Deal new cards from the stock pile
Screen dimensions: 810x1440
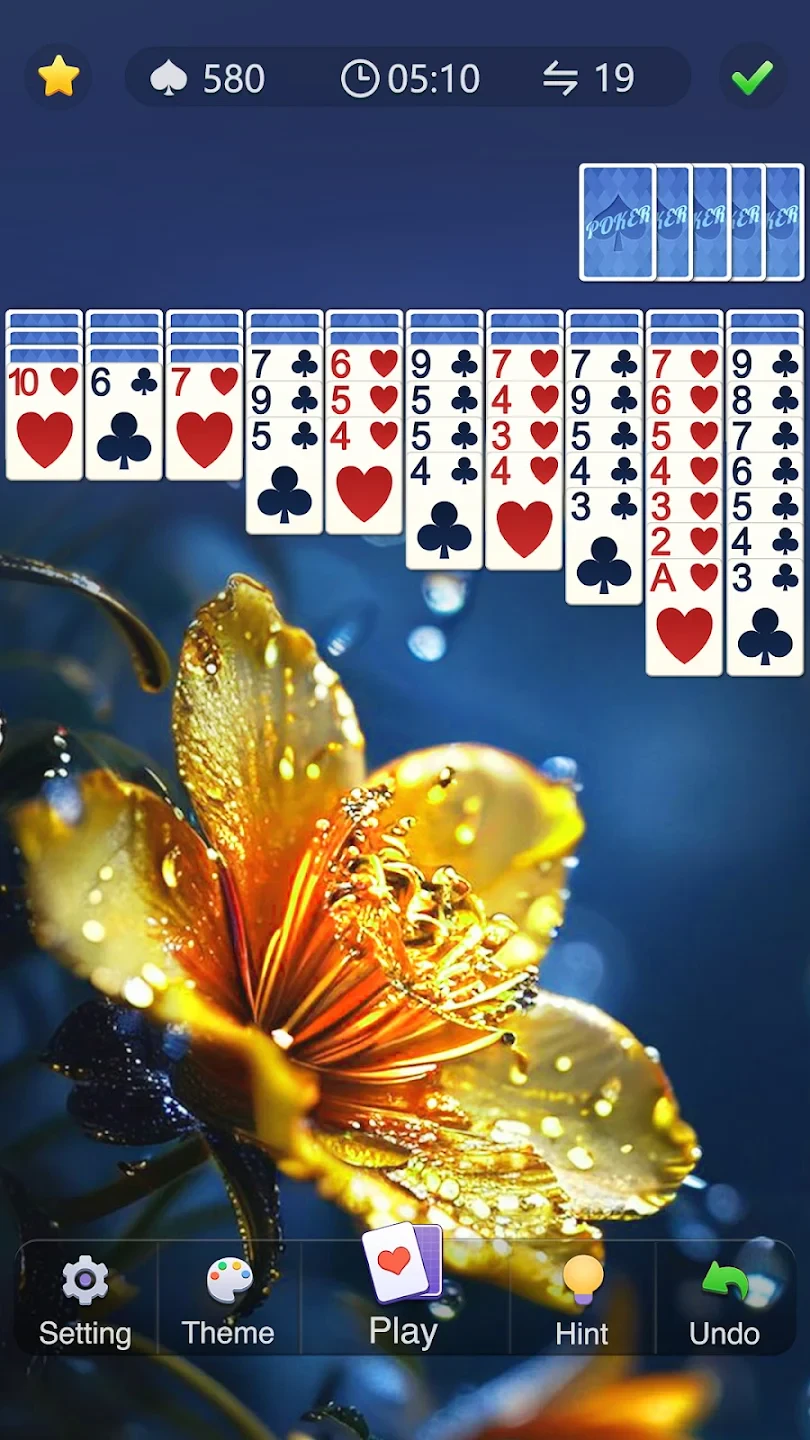690,222
